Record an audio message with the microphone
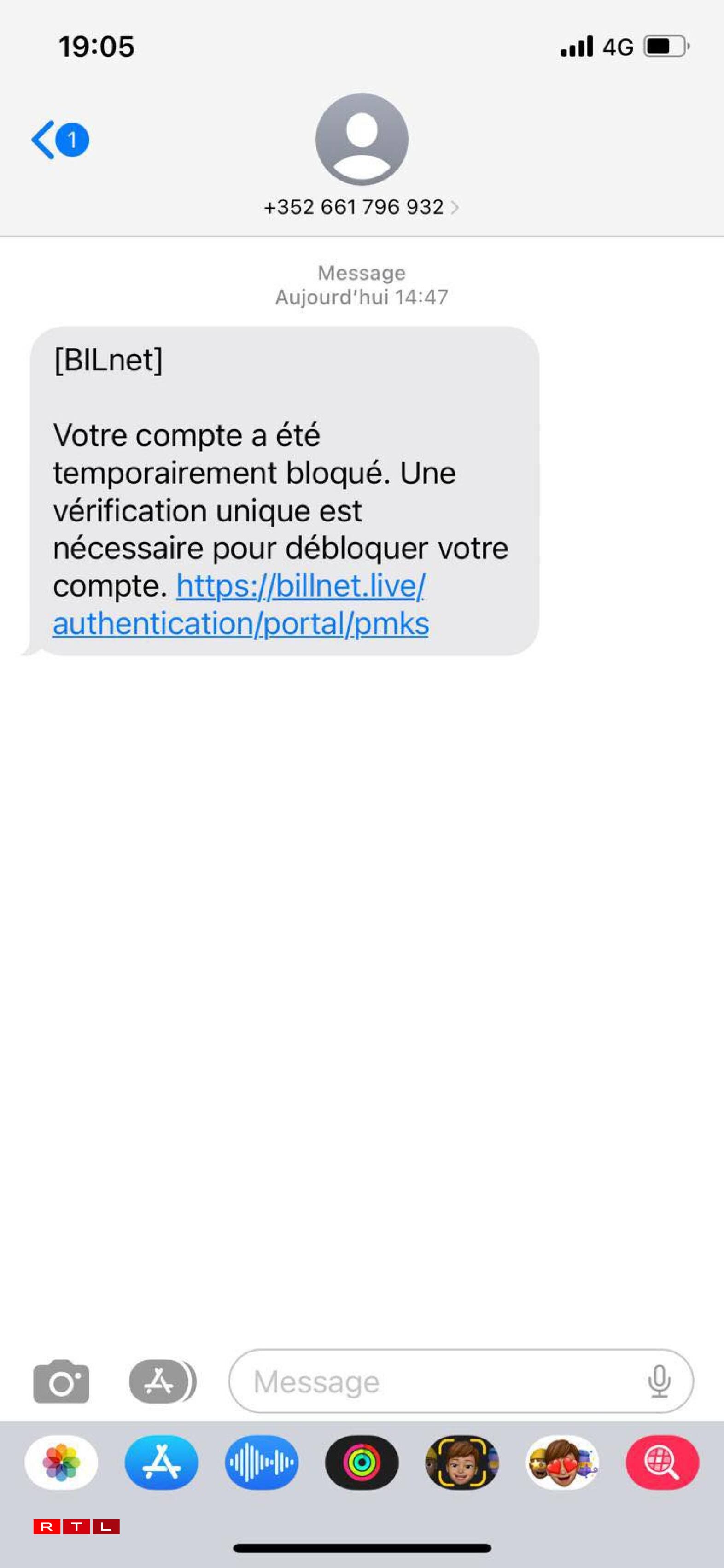The width and height of the screenshot is (724, 1568). coord(659,1381)
